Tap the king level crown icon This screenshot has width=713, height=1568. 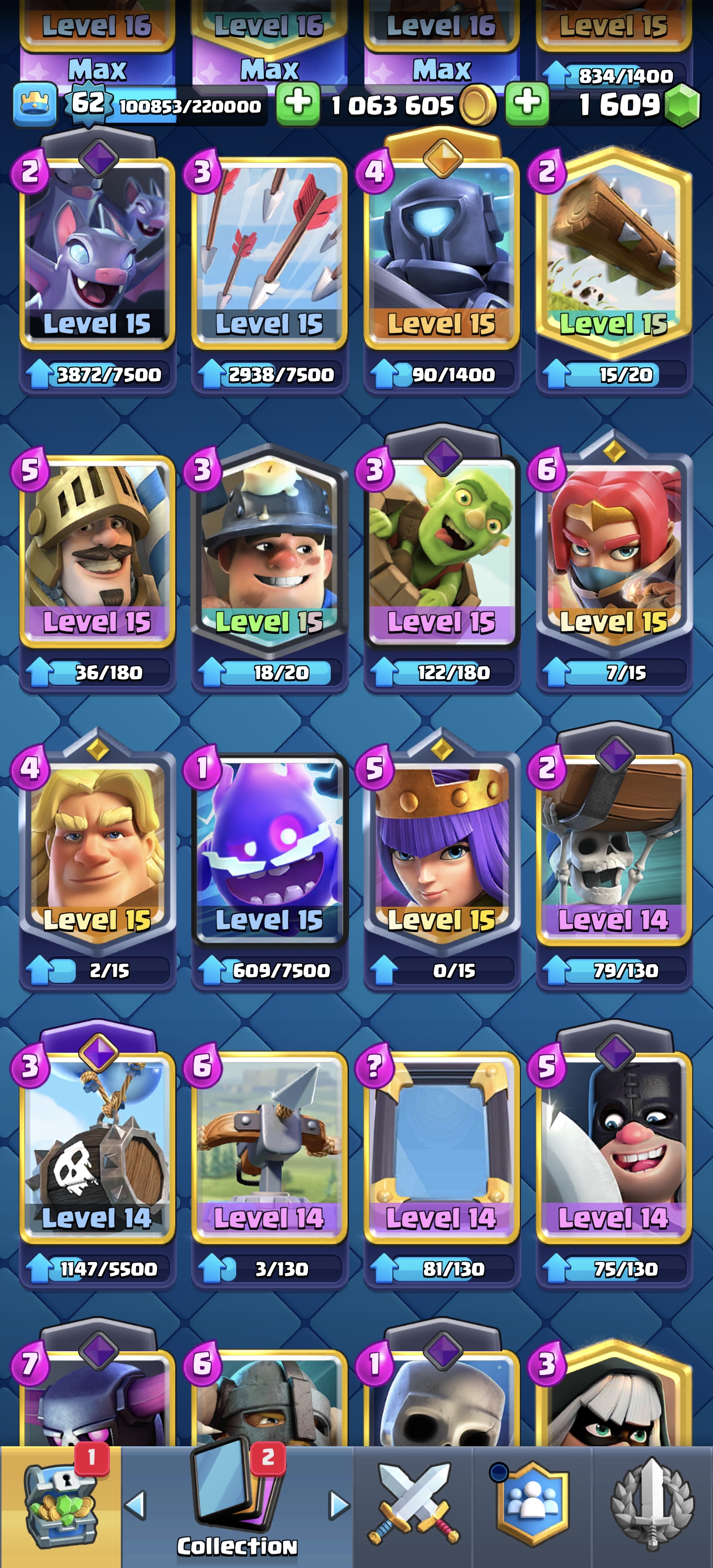35,104
